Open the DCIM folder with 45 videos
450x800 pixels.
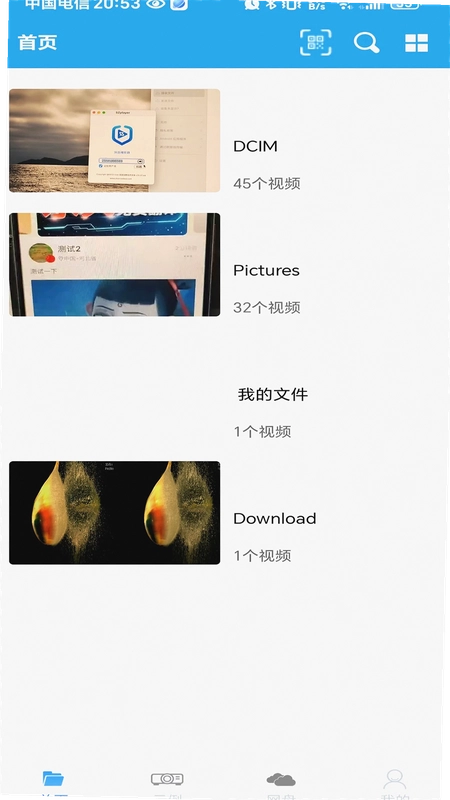click(224, 140)
